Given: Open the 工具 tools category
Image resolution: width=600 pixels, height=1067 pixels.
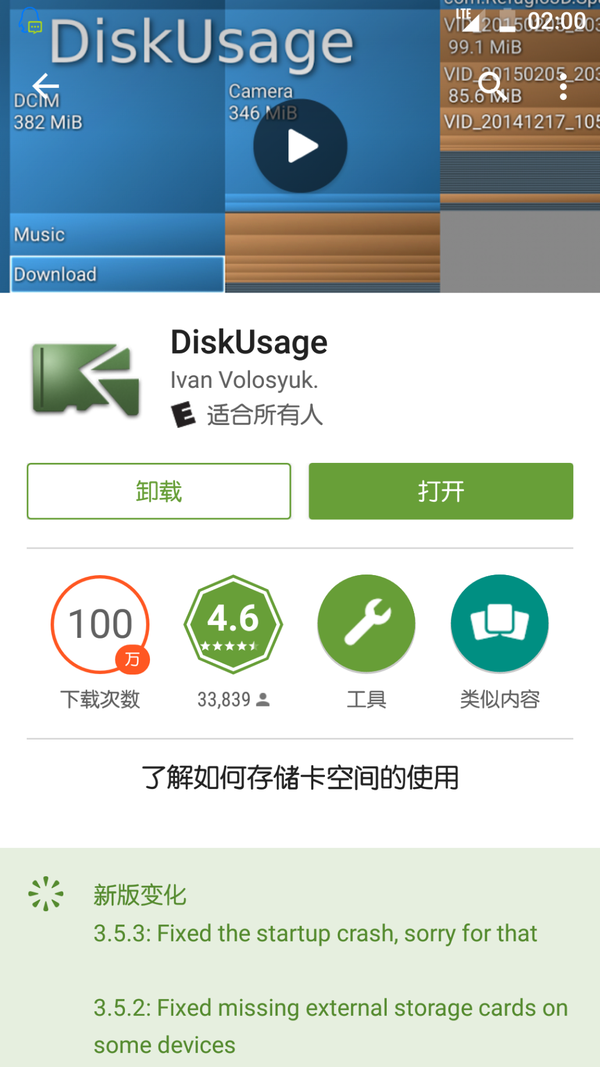Looking at the screenshot, I should click(x=366, y=625).
